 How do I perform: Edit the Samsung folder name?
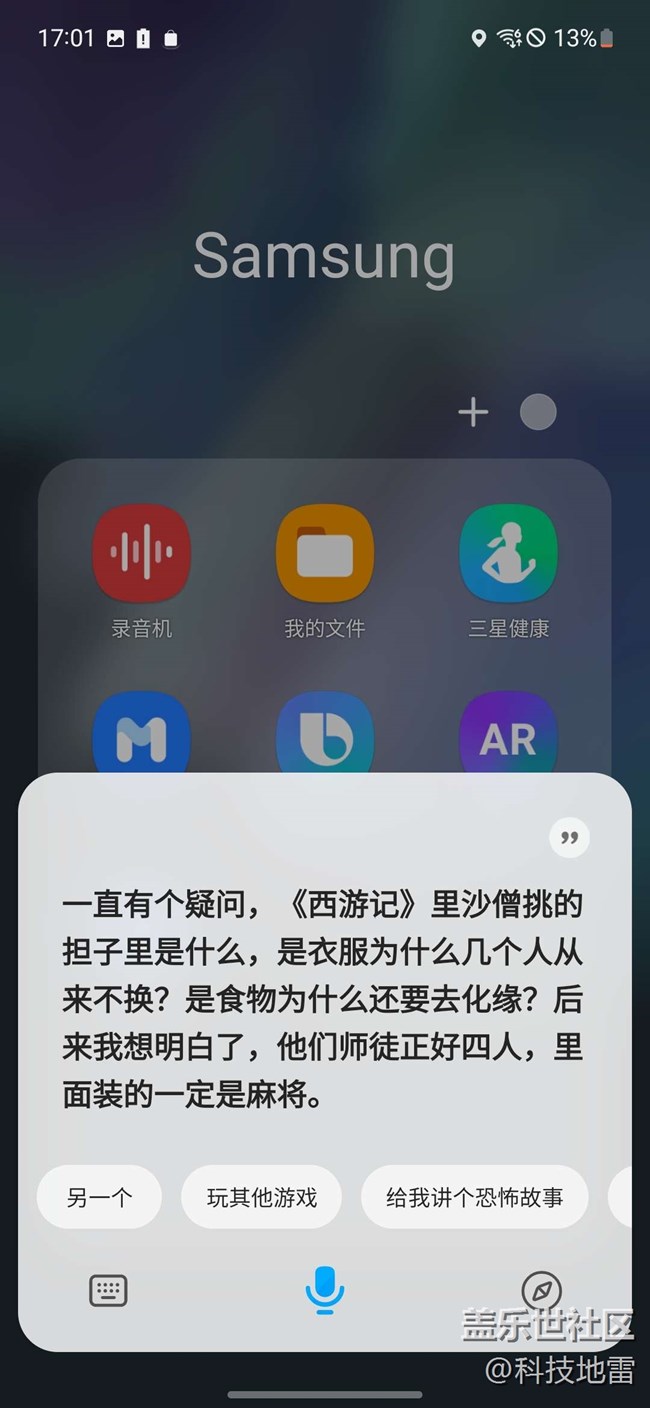tap(324, 256)
